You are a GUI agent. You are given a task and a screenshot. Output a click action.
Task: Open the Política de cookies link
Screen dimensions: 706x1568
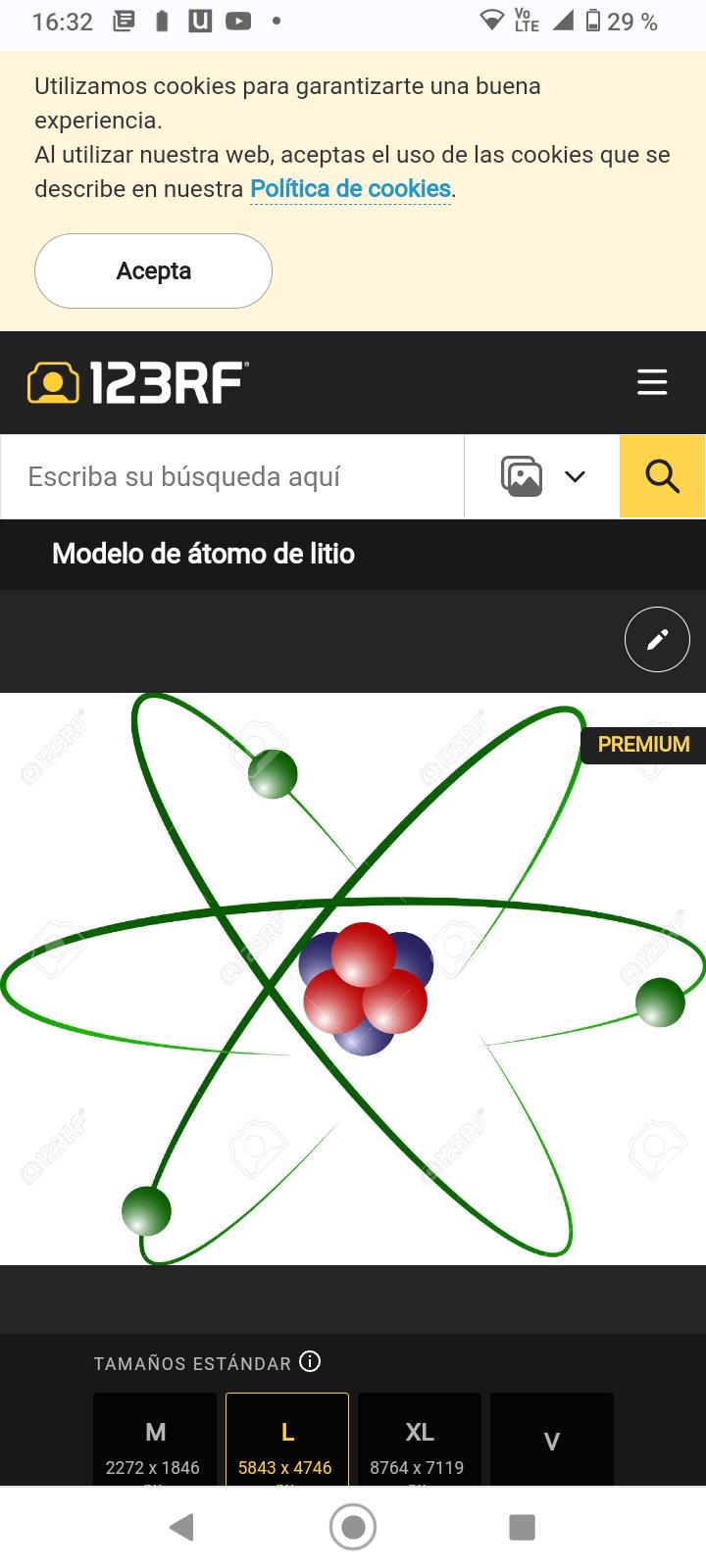[350, 189]
